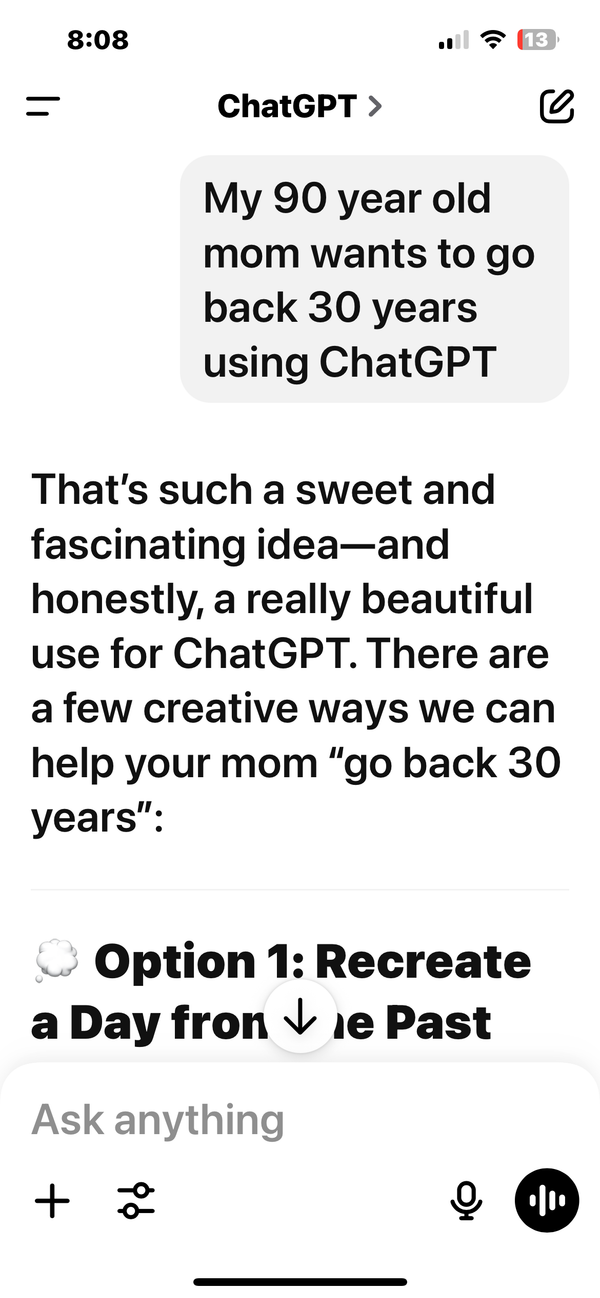
Task: Start a new chat
Action: click(556, 106)
